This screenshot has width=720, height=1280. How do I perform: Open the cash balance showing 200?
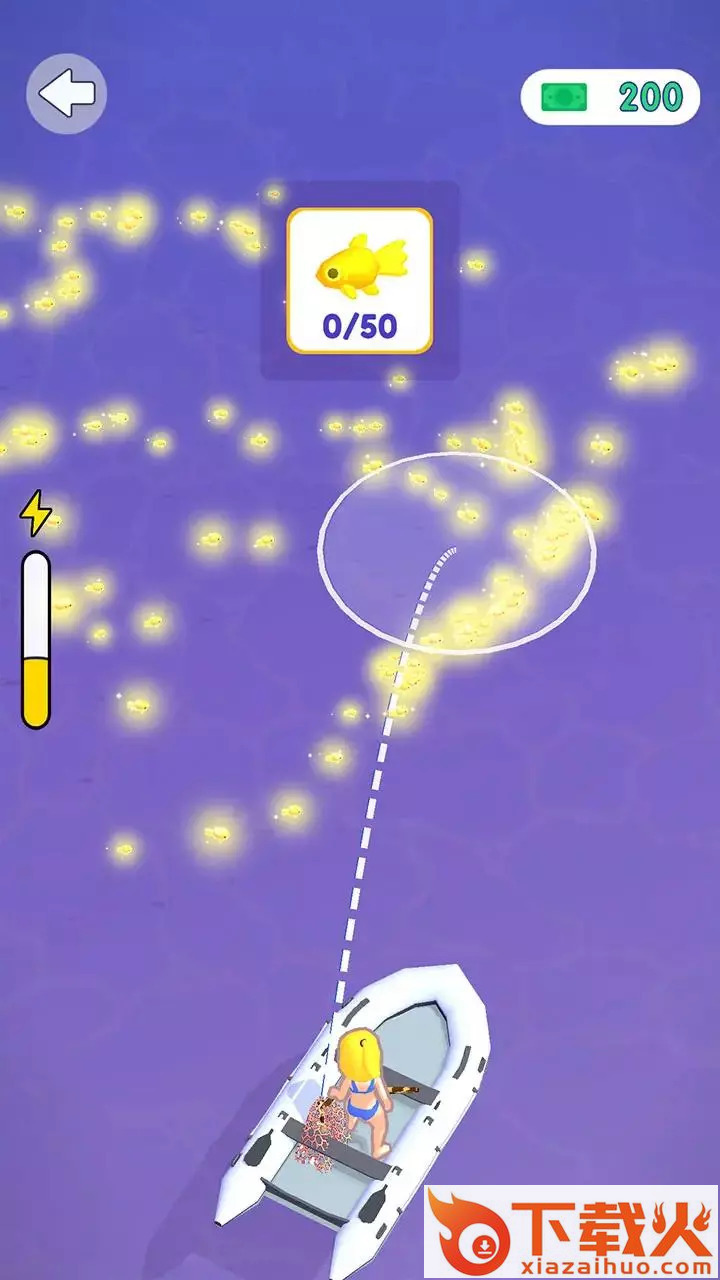tap(610, 97)
